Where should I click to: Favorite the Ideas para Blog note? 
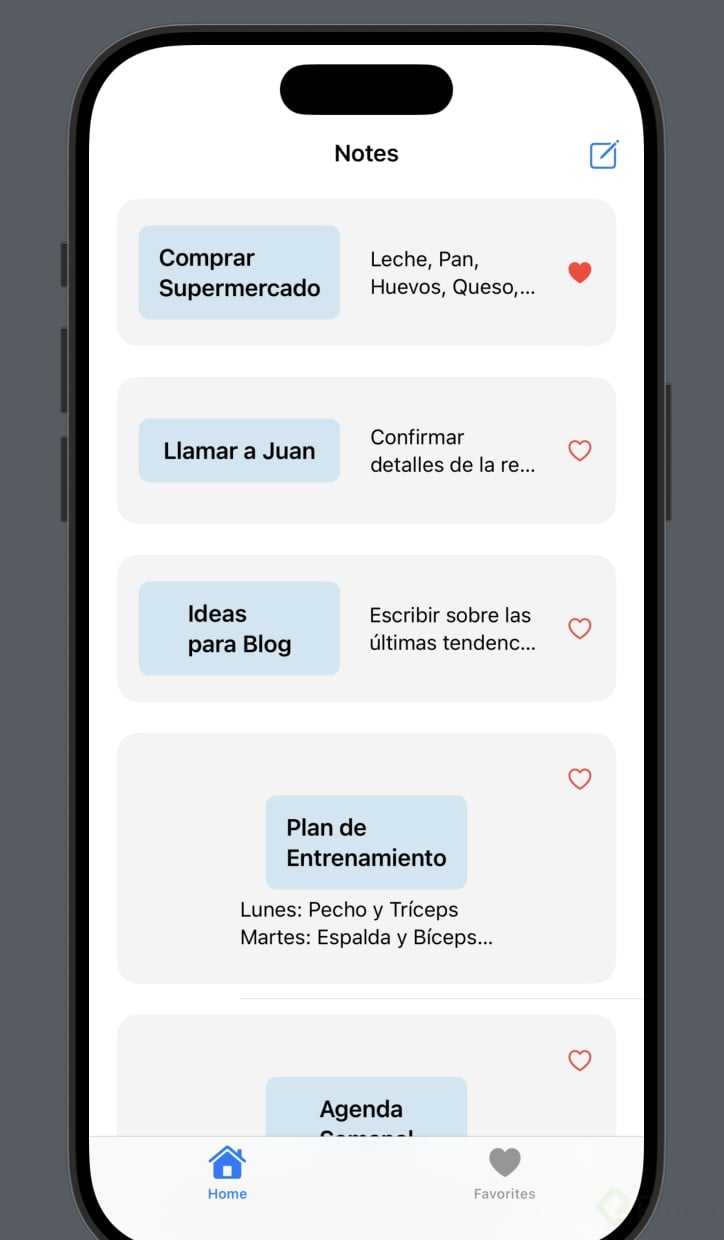point(580,628)
